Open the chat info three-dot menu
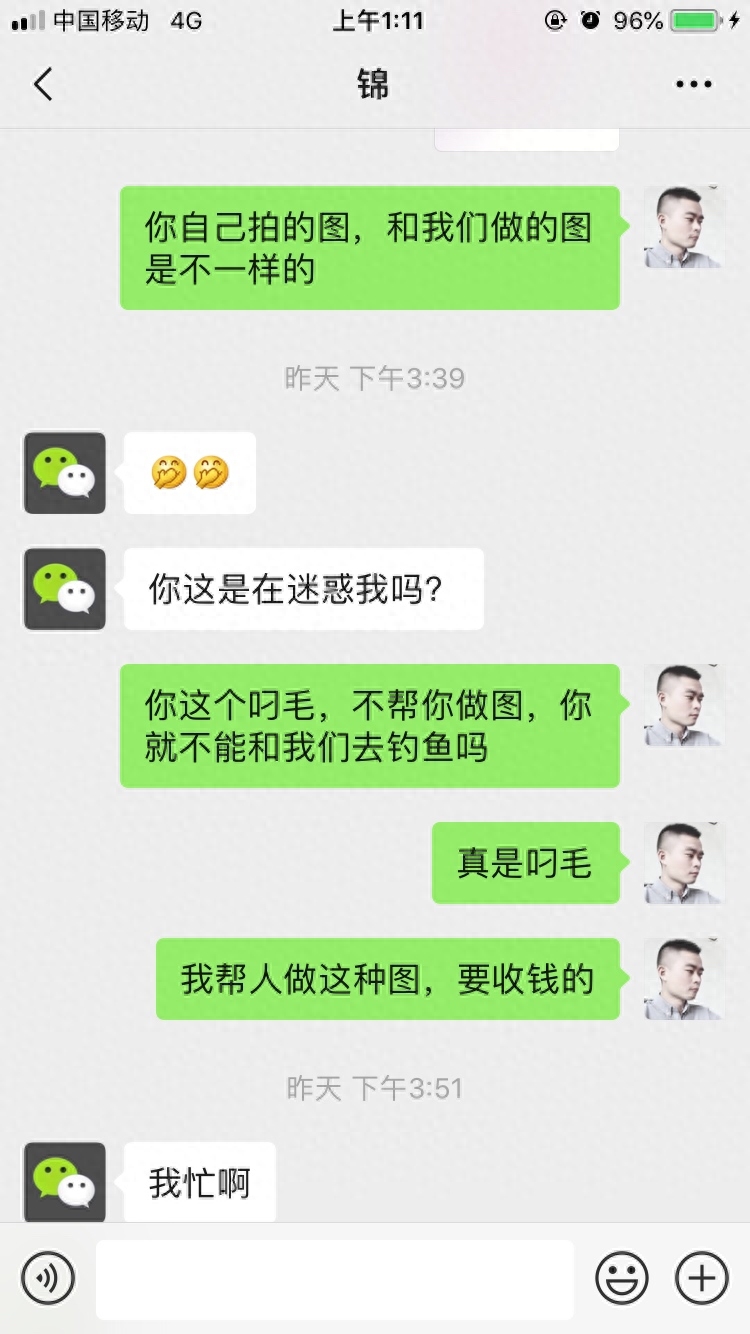Image resolution: width=750 pixels, height=1334 pixels. click(693, 85)
